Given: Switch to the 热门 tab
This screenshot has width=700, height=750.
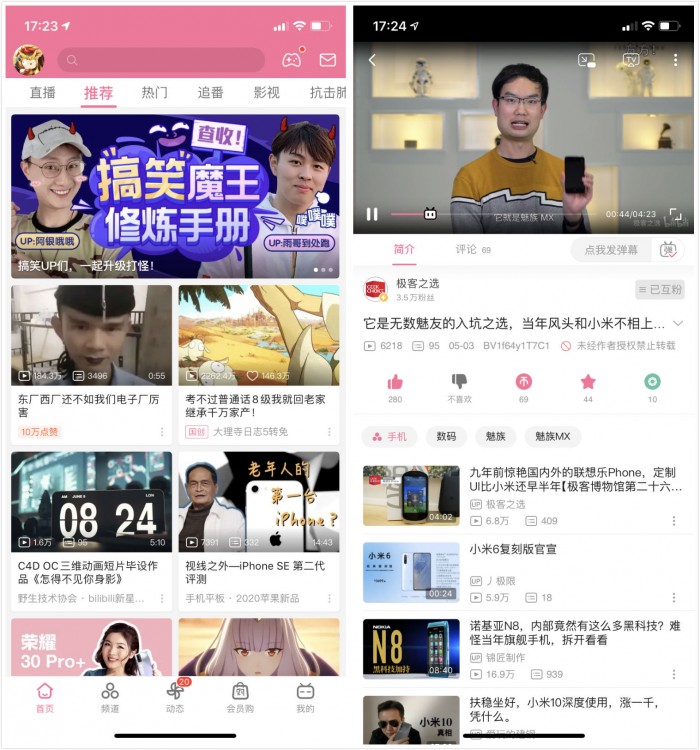Looking at the screenshot, I should pyautogui.click(x=154, y=93).
